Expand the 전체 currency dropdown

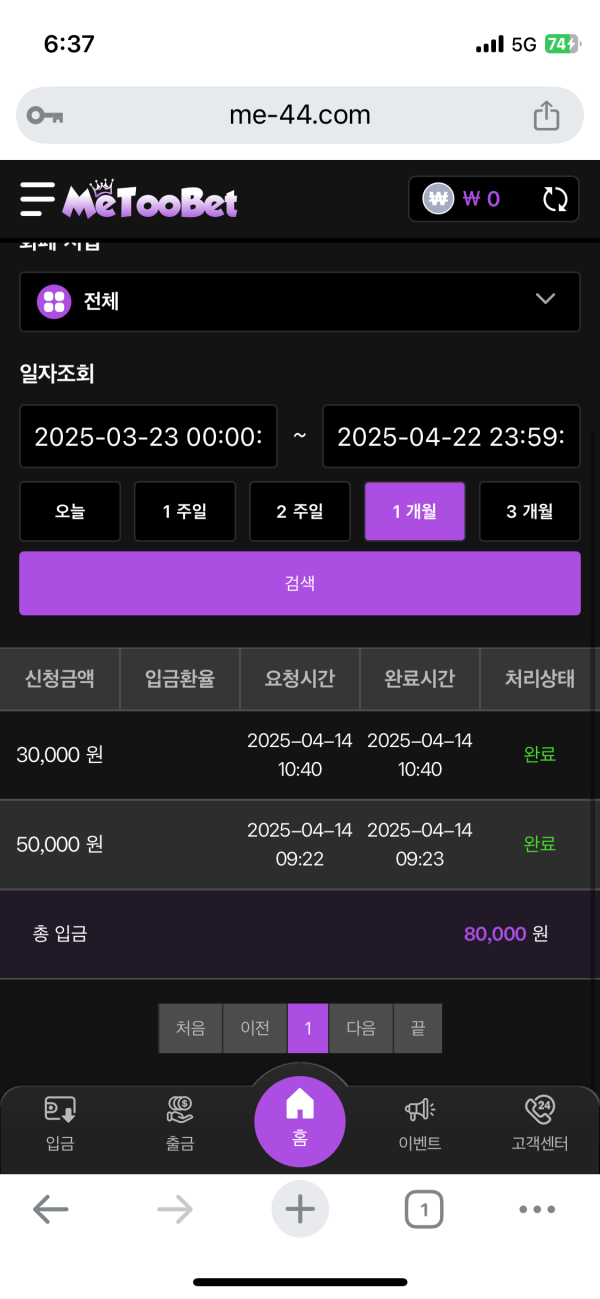point(300,301)
